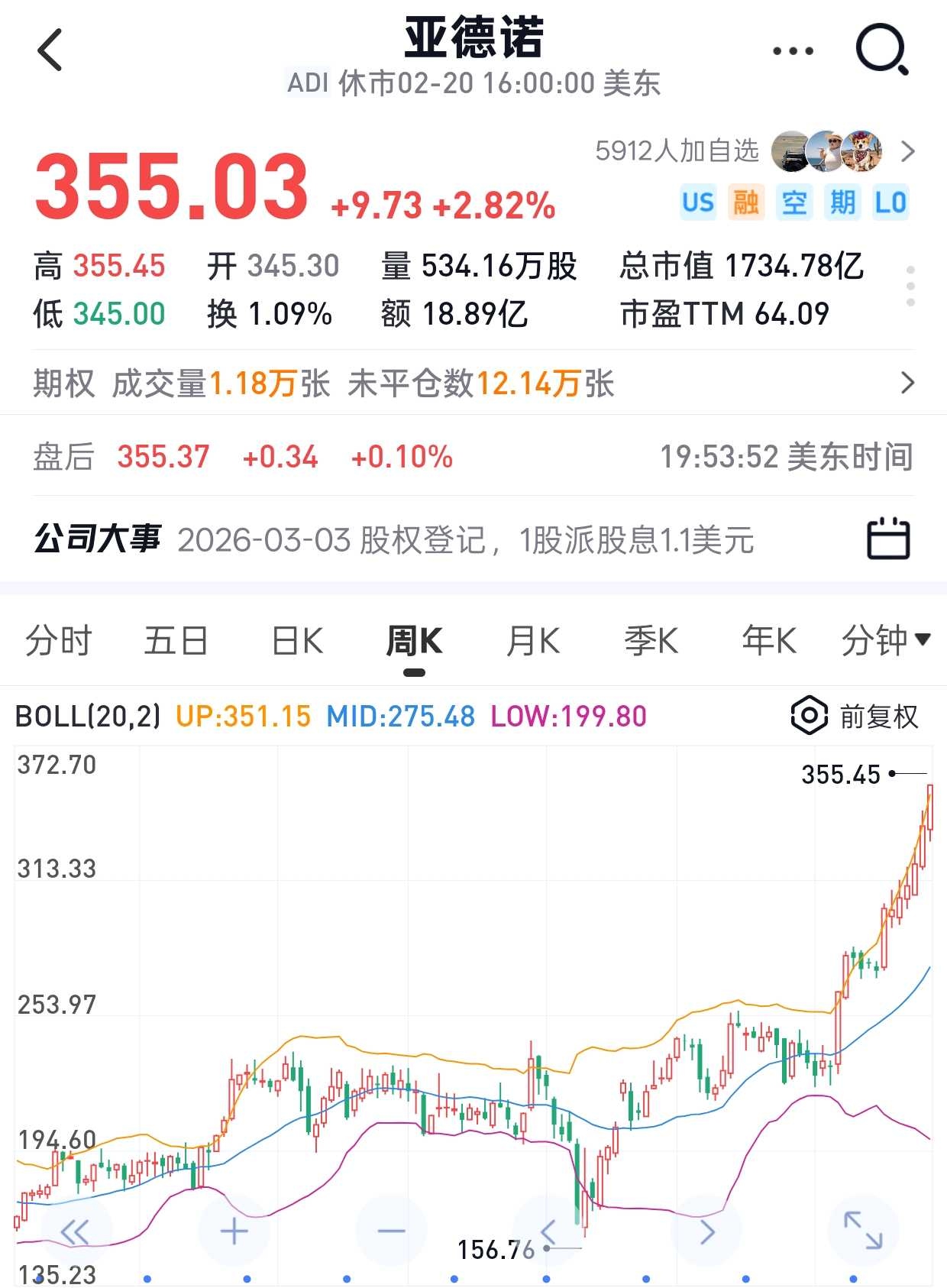Image resolution: width=947 pixels, height=1288 pixels.
Task: Select the 日K chart tab
Action: tap(297, 640)
